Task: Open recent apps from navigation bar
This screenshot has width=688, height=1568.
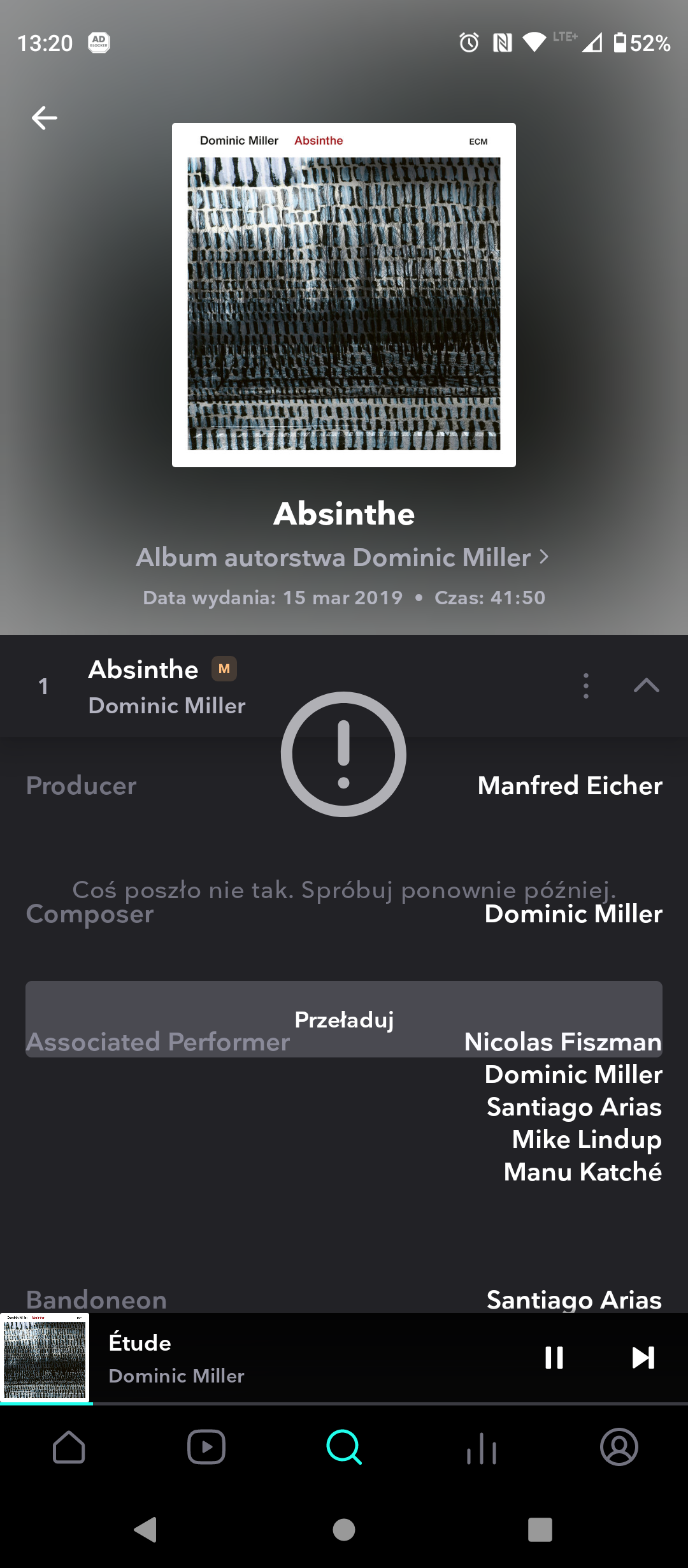Action: coord(540,1529)
